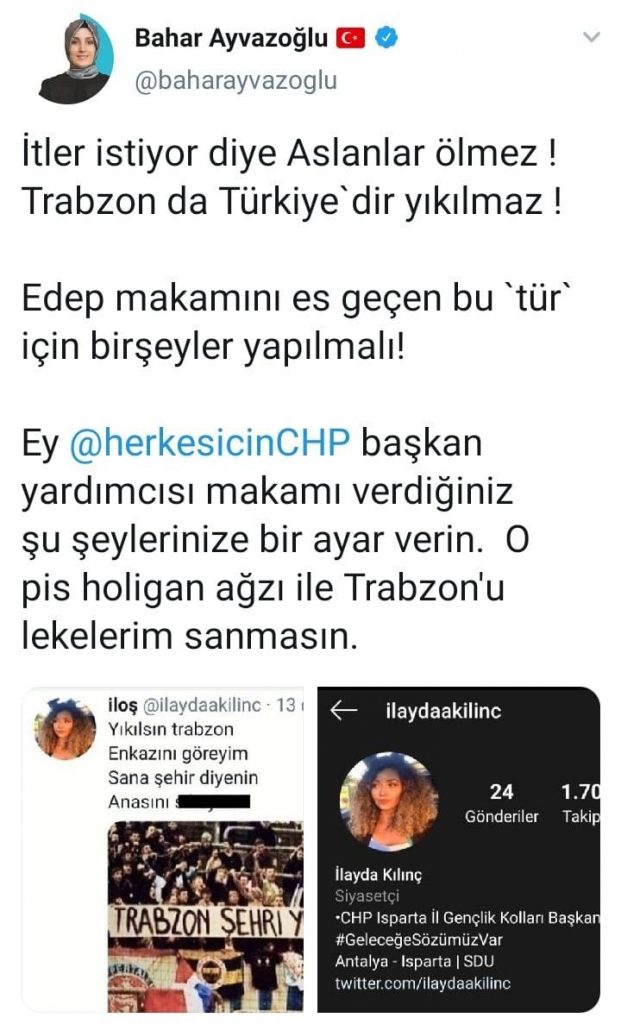
Task: Open the tweet options chevron menu
Action: coord(592,38)
